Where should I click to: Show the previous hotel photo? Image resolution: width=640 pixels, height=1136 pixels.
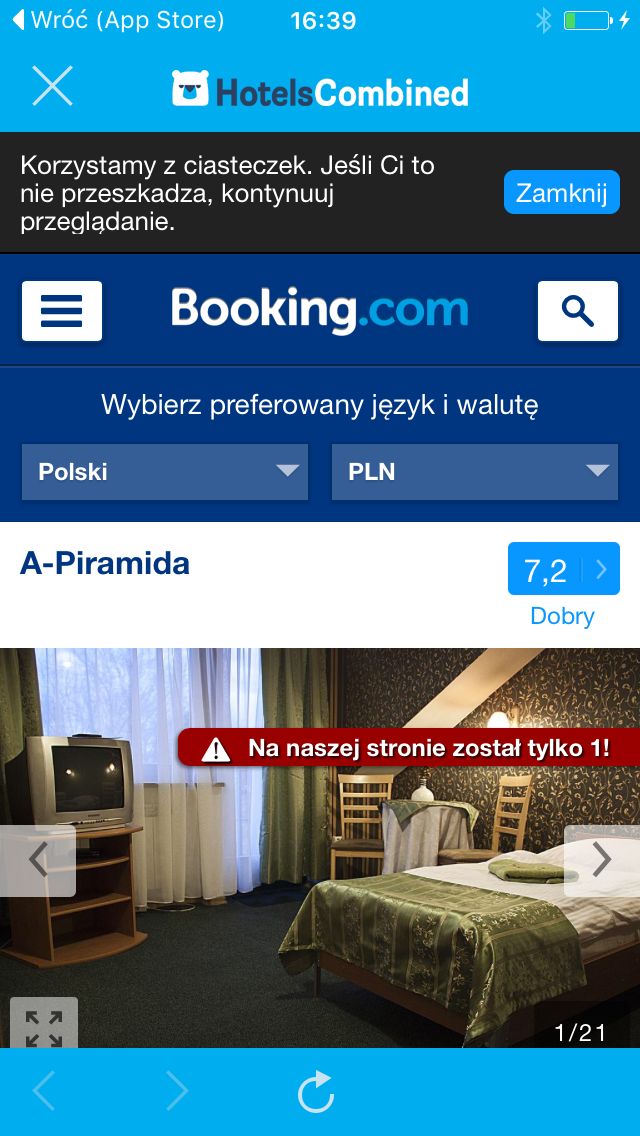point(38,860)
